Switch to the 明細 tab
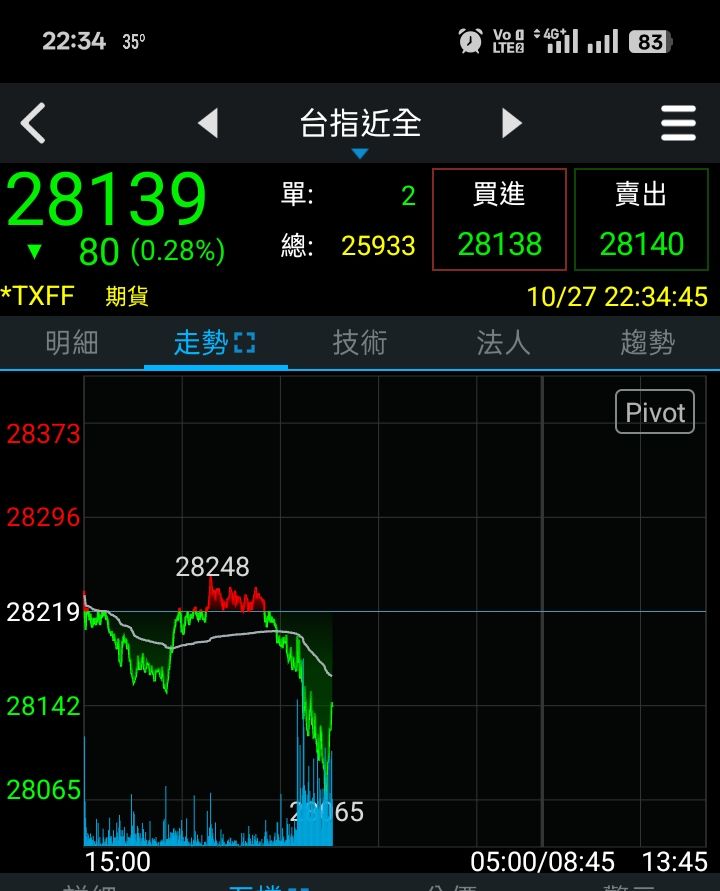This screenshot has height=891, width=720. point(72,343)
